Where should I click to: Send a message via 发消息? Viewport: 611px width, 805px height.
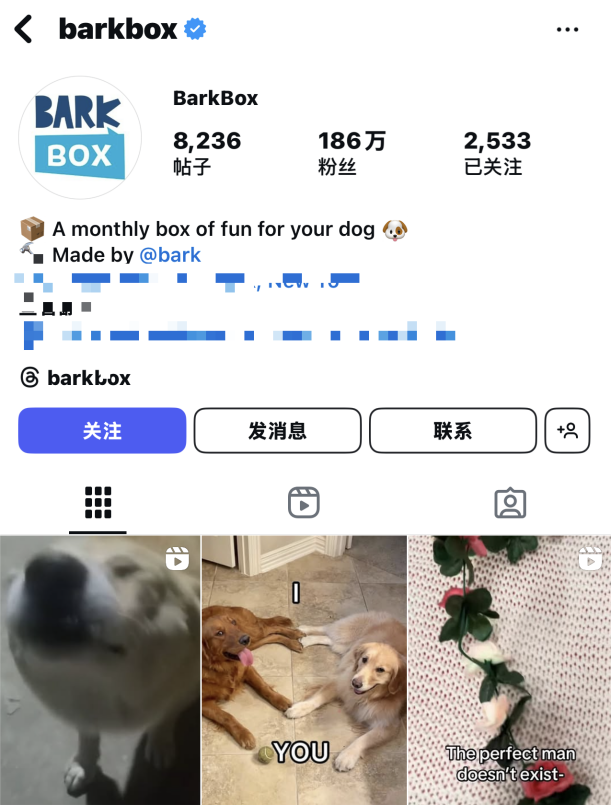[x=277, y=431]
